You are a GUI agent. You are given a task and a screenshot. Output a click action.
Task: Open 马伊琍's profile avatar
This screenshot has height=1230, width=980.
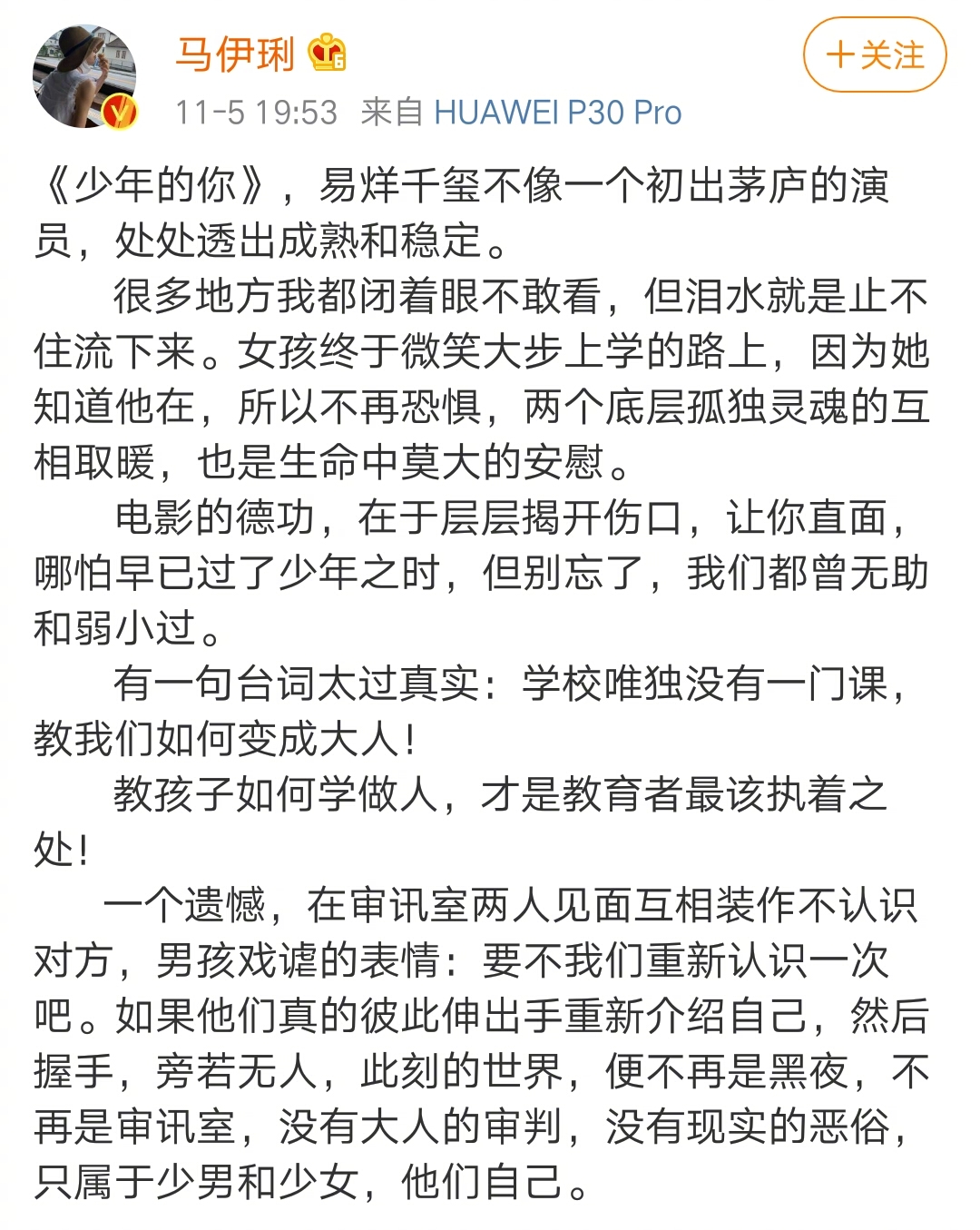coord(84,75)
